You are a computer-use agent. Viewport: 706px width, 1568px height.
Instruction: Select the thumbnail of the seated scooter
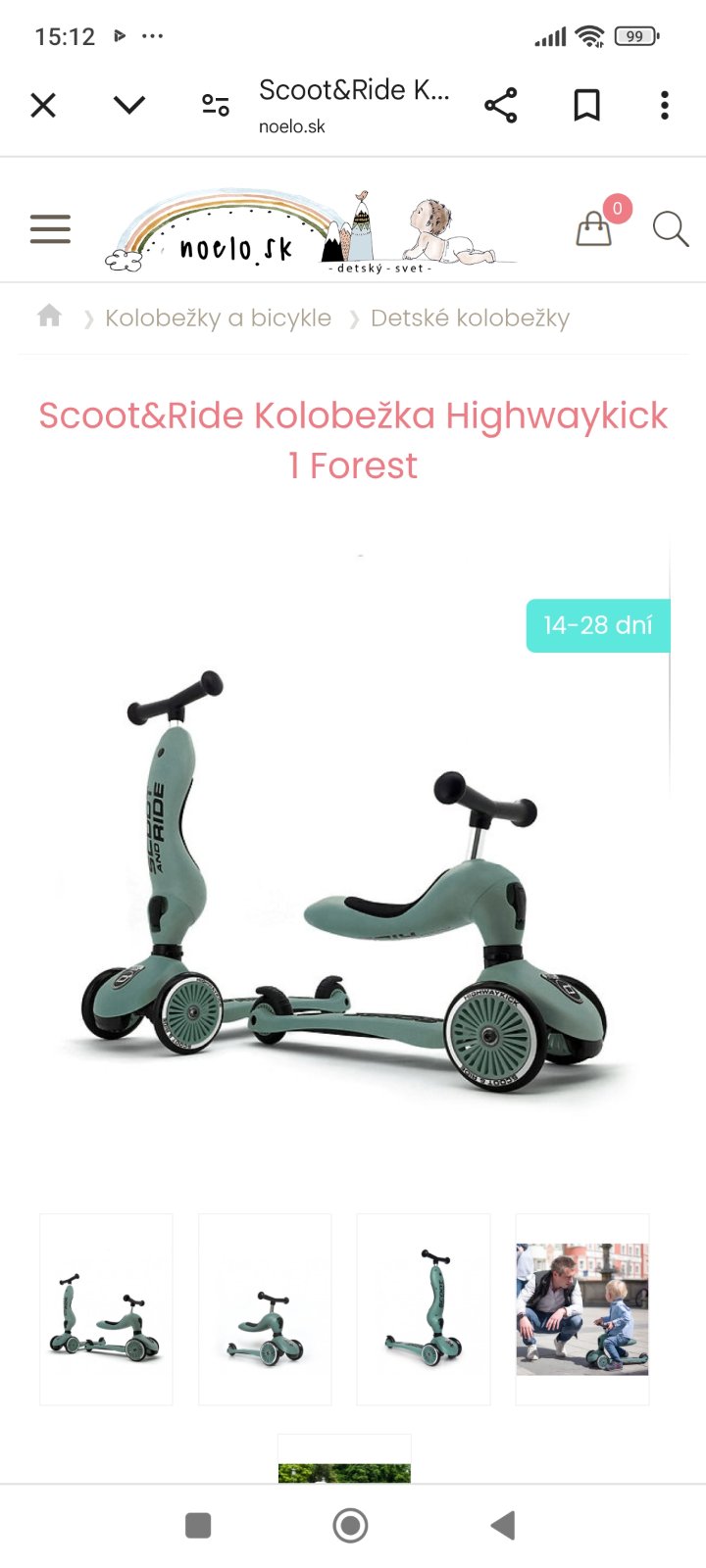pyautogui.click(x=265, y=1309)
